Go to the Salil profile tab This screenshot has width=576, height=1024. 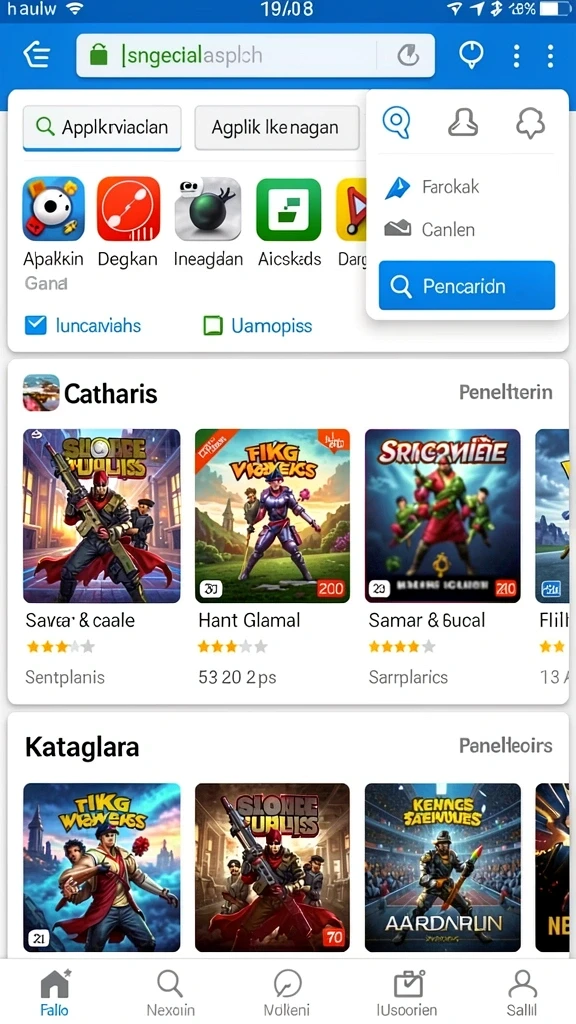[522, 992]
